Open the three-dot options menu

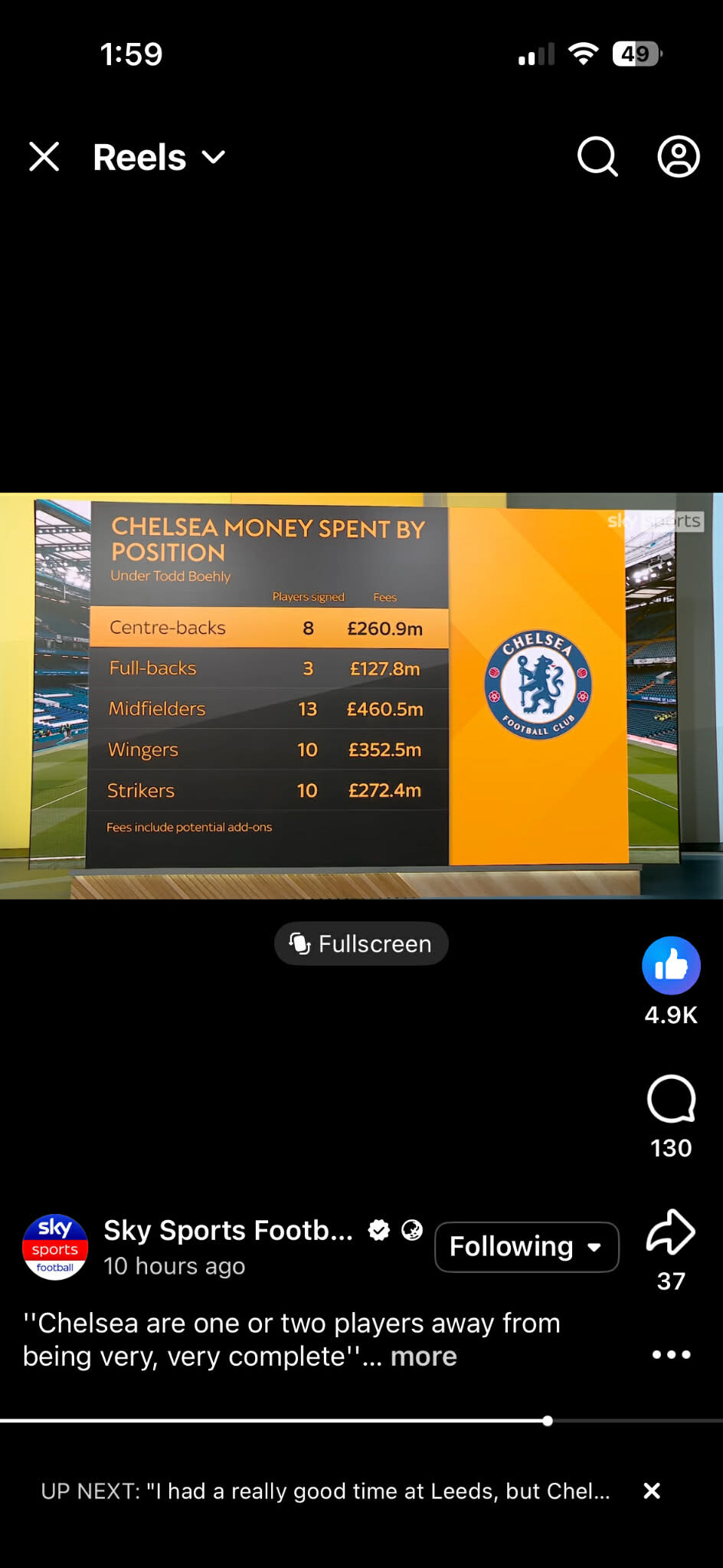point(671,1355)
